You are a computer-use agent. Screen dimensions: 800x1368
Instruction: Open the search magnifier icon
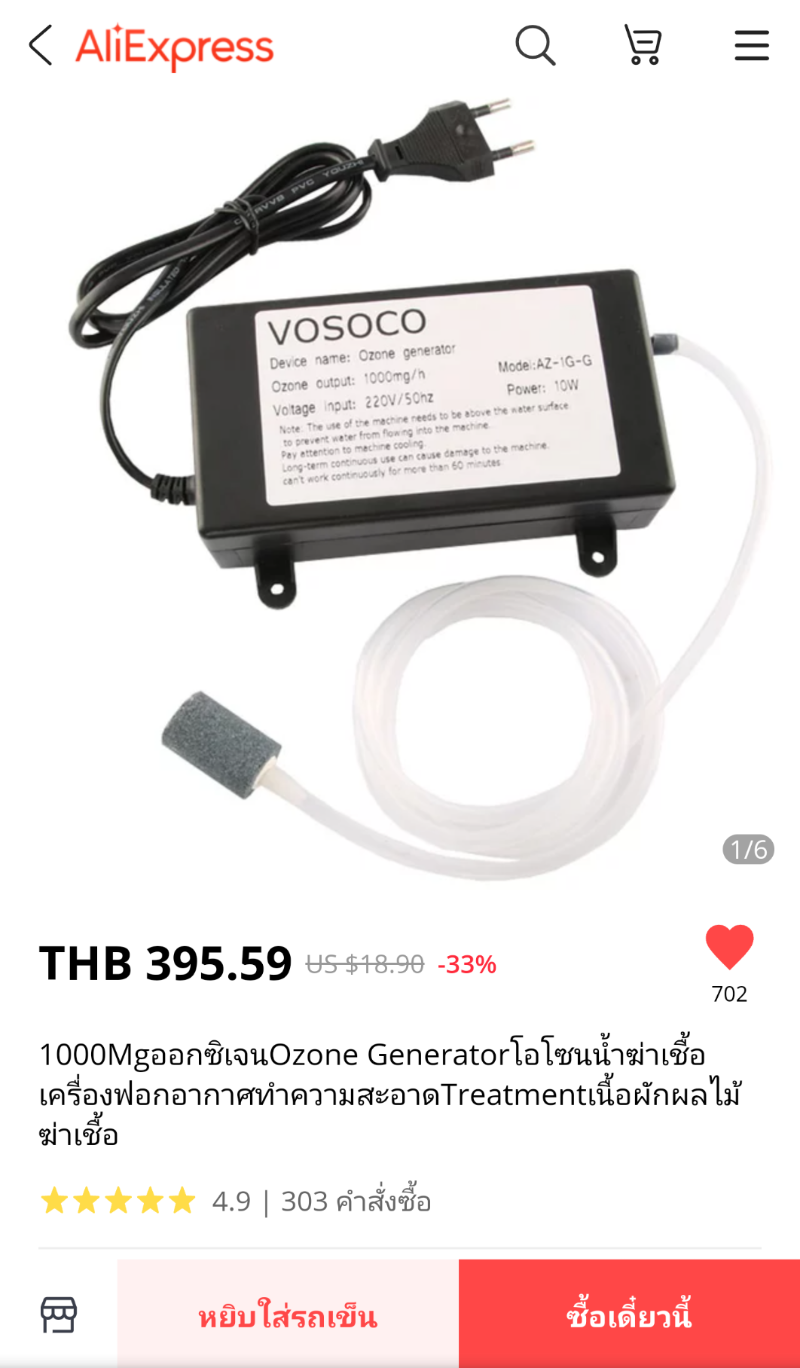click(535, 46)
